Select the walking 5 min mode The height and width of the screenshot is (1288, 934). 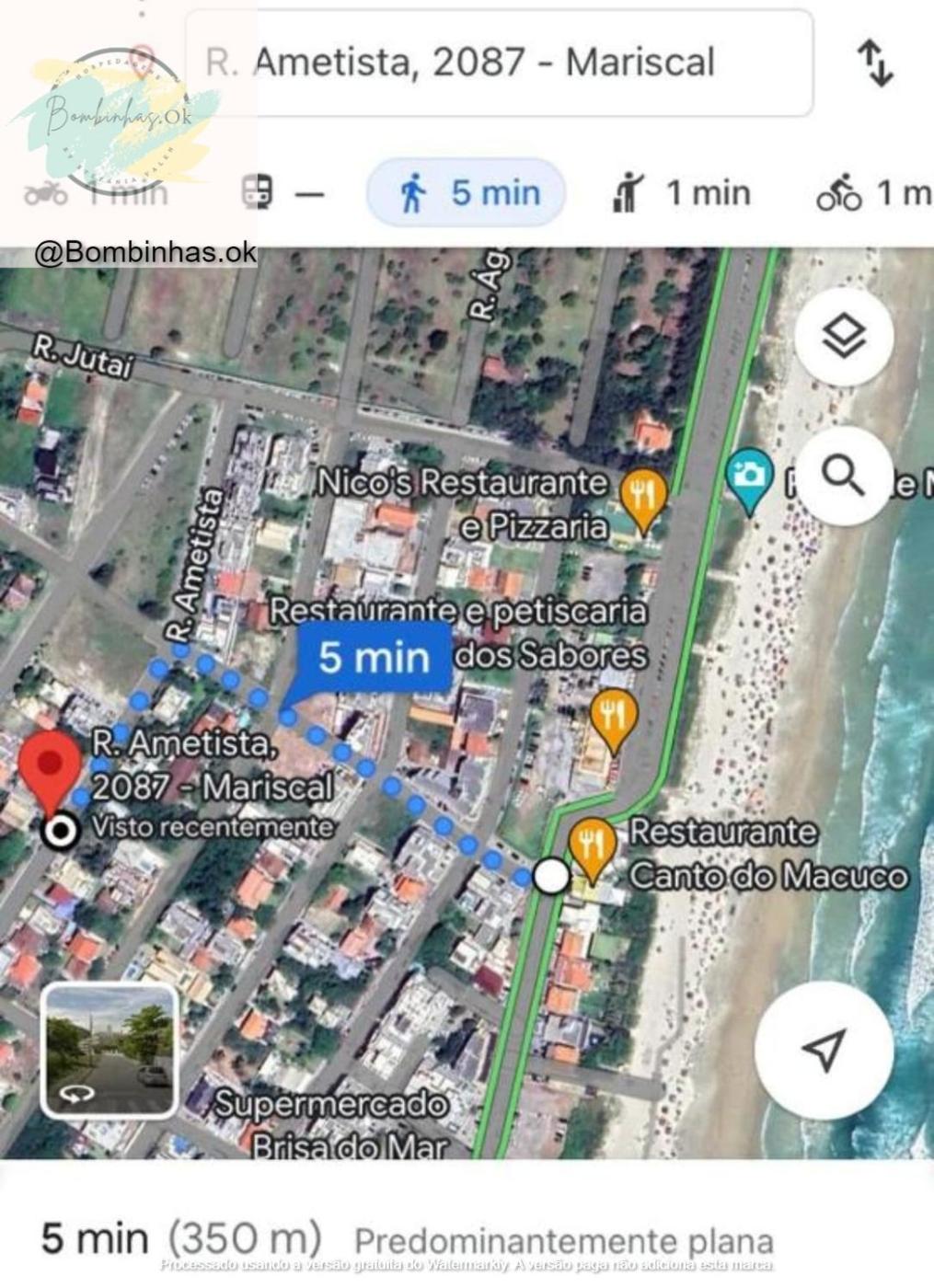point(467,193)
